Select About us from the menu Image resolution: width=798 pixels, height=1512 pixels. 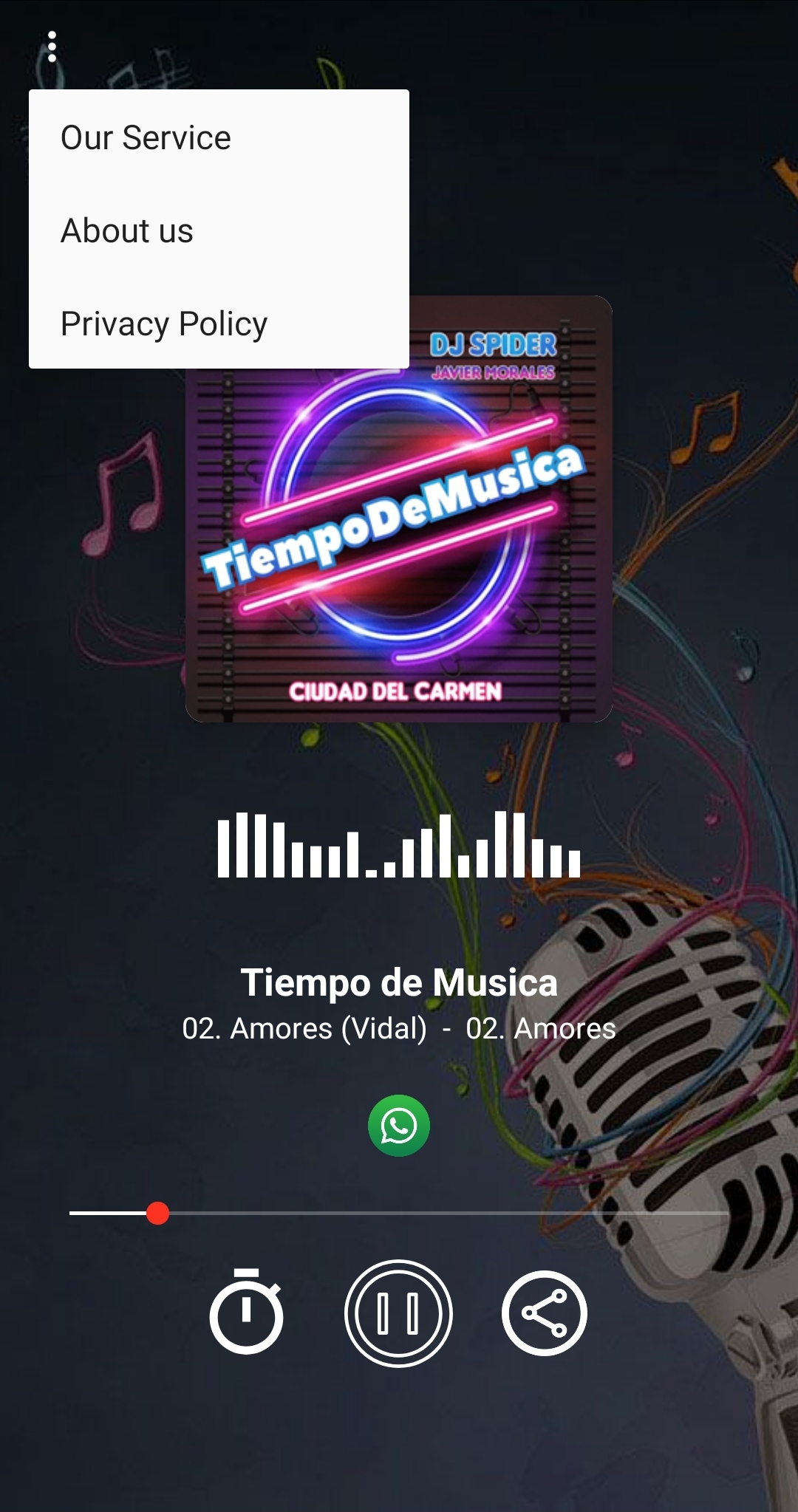pyautogui.click(x=219, y=230)
